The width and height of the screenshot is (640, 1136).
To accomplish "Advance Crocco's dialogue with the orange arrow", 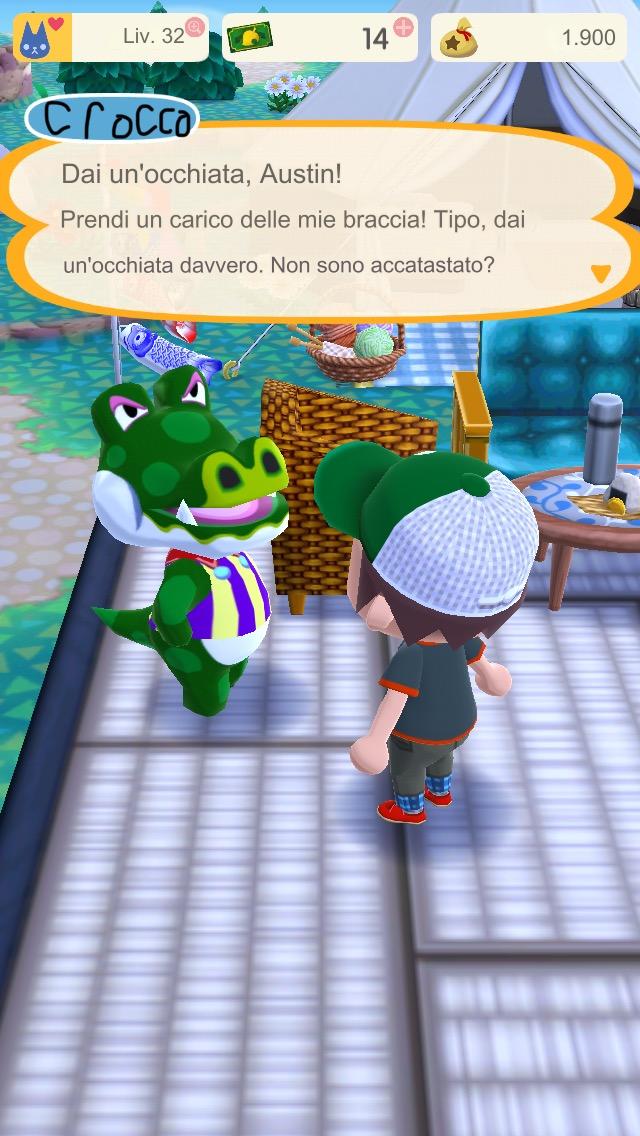I will pos(600,273).
